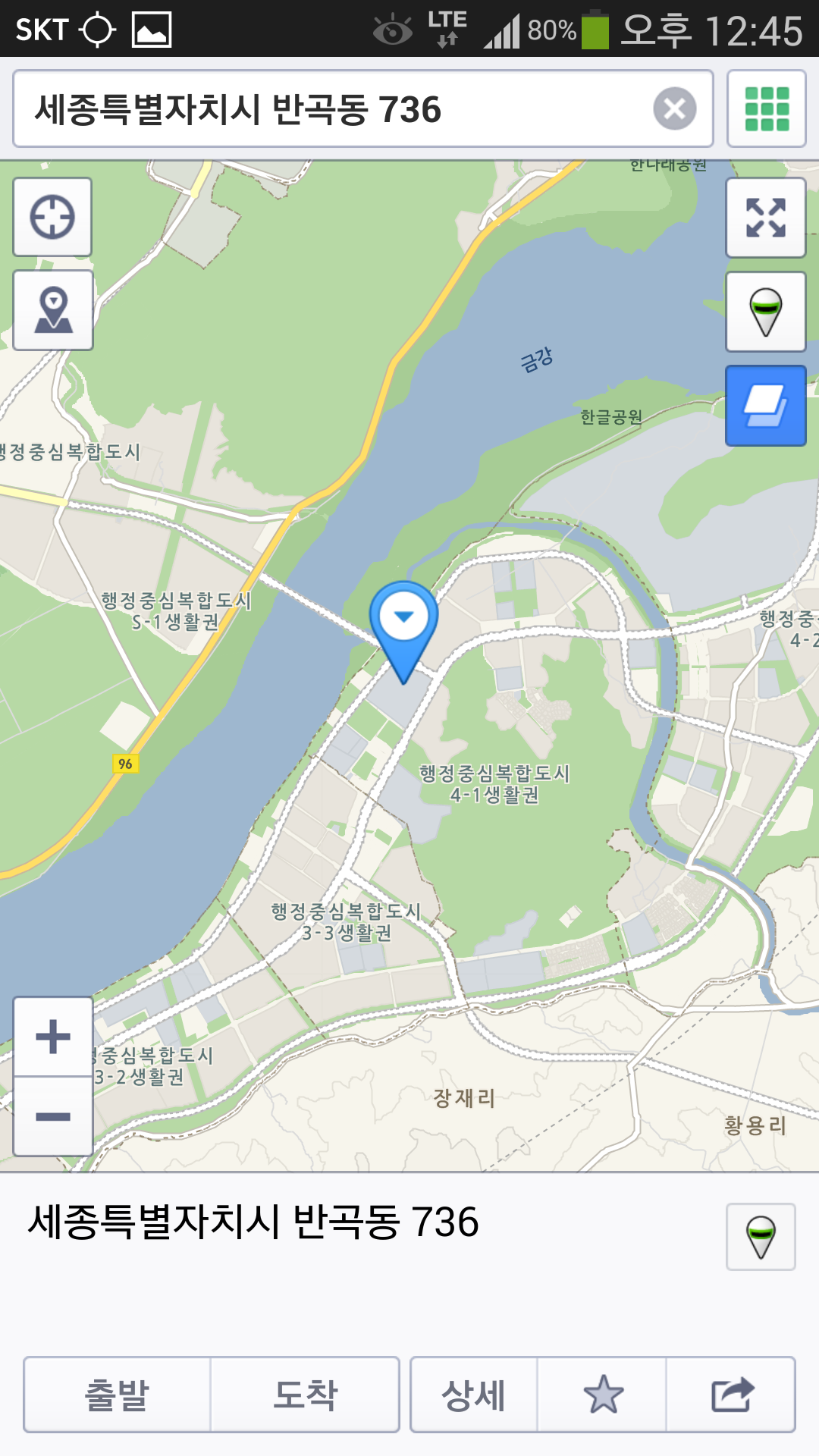Set this address as 도착 destination
Viewport: 819px width, 1456px height.
pos(305,1395)
